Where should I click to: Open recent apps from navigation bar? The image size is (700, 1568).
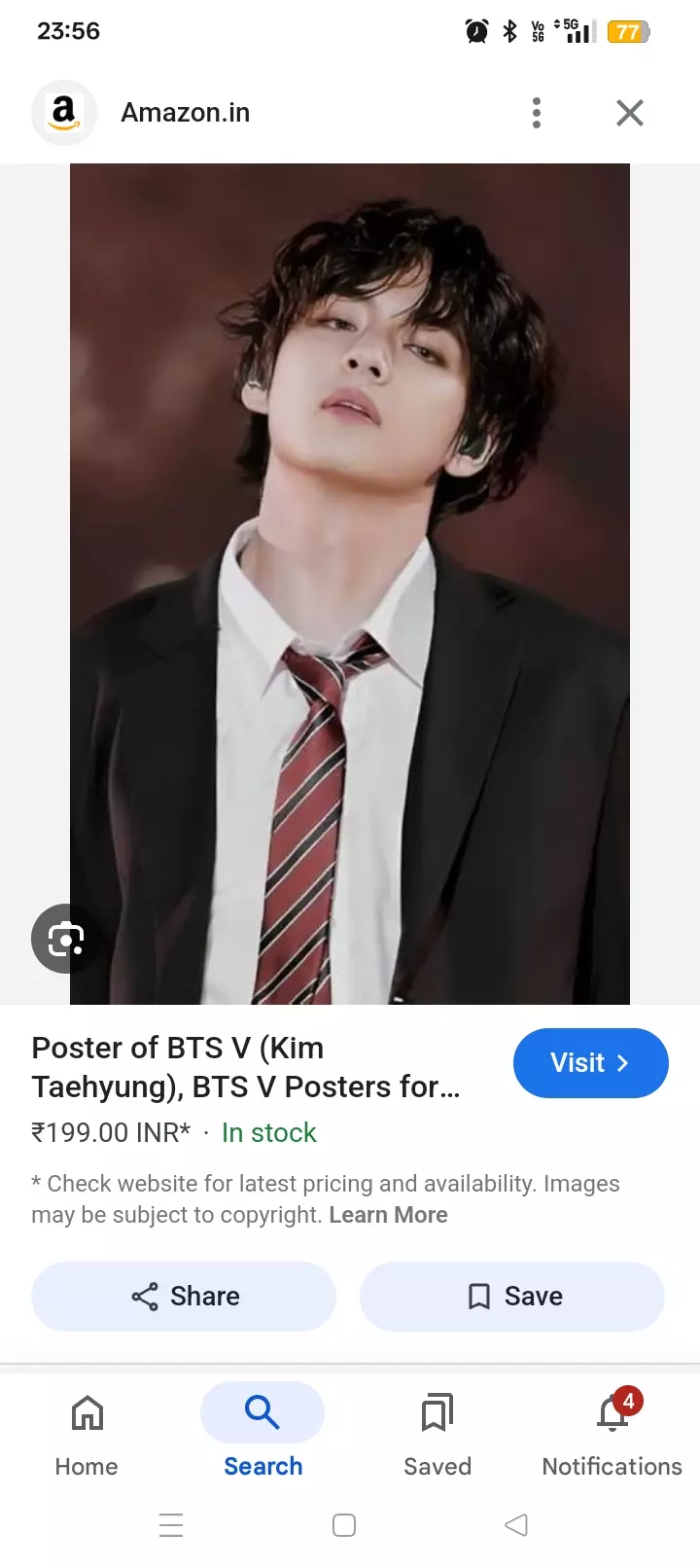coord(171,1524)
